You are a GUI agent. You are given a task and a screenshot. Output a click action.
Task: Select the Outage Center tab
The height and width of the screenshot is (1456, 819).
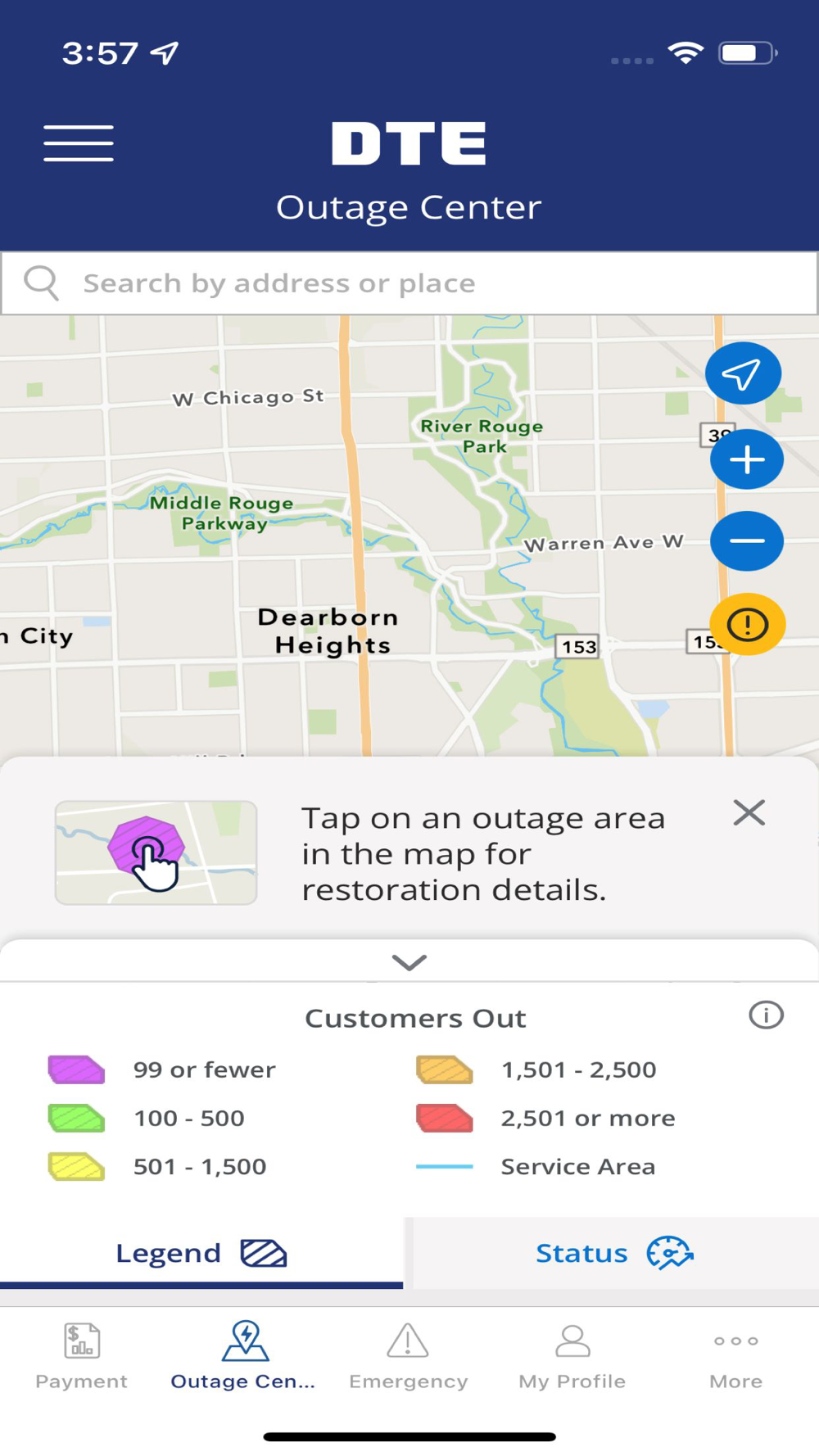pyautogui.click(x=243, y=1356)
